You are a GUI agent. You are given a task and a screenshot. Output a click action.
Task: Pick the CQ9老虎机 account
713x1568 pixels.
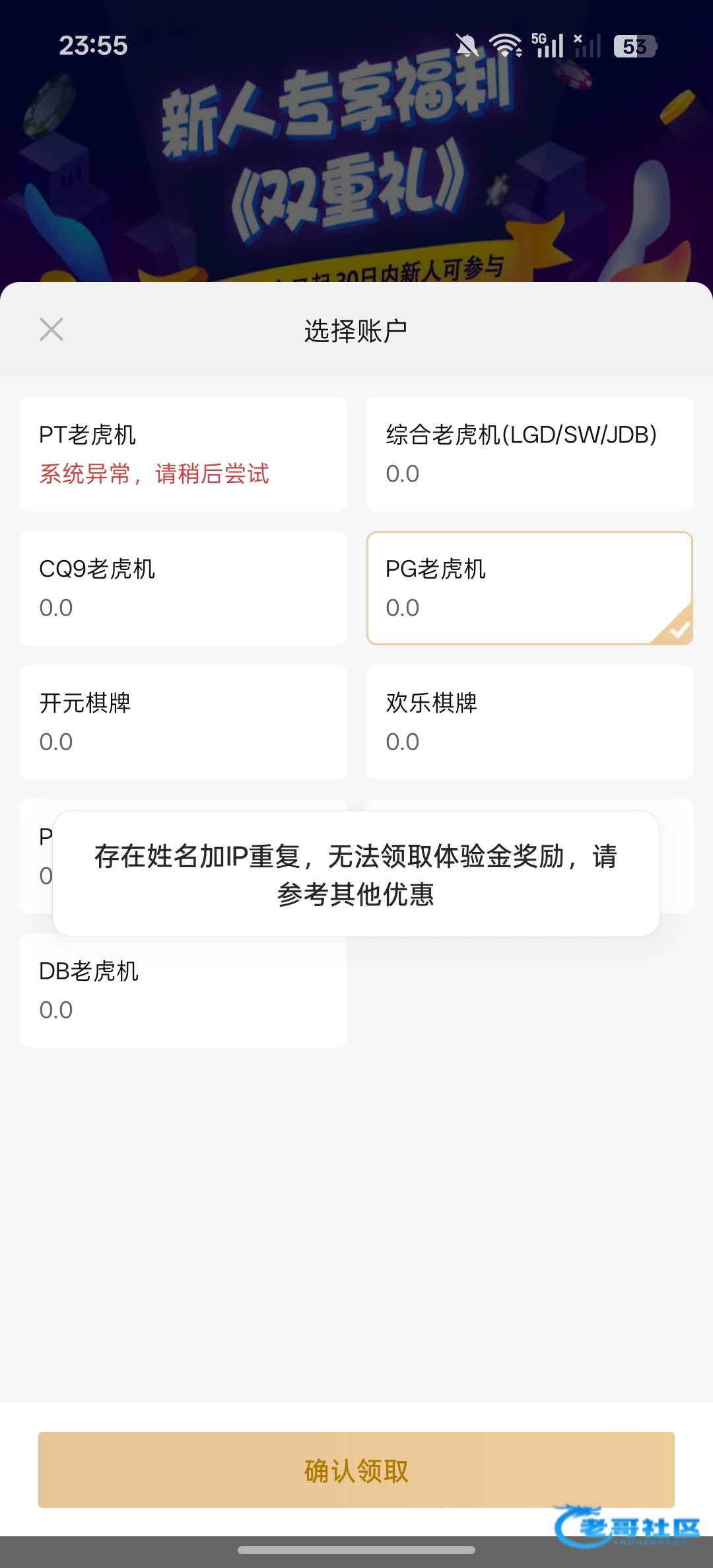pyautogui.click(x=183, y=588)
